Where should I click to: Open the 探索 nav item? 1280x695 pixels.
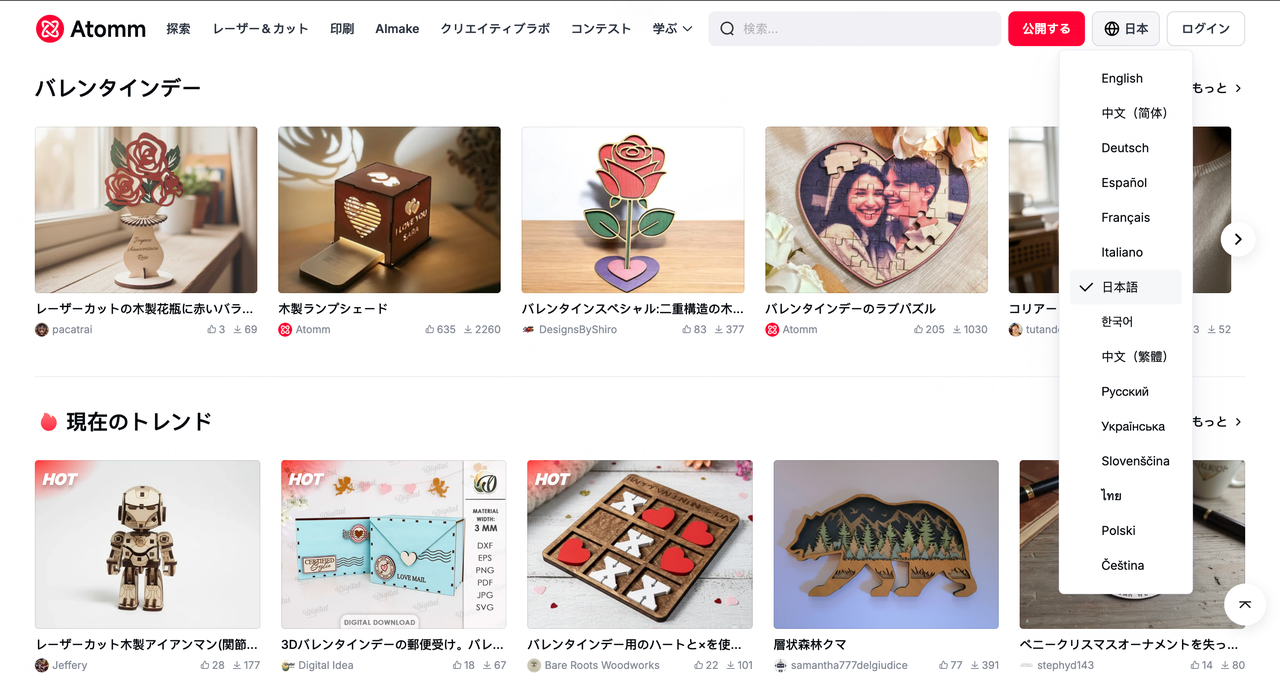tap(178, 29)
